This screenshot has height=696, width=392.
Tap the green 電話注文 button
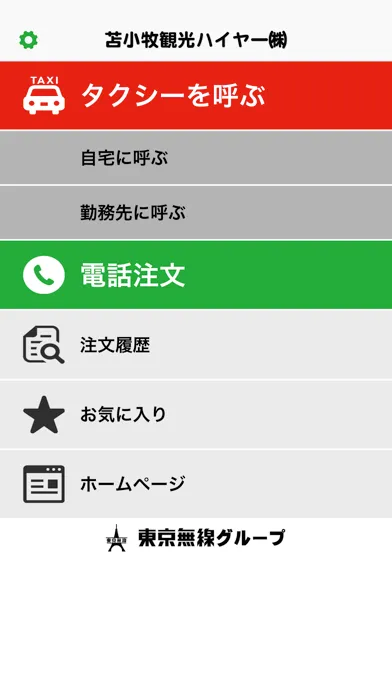point(196,275)
